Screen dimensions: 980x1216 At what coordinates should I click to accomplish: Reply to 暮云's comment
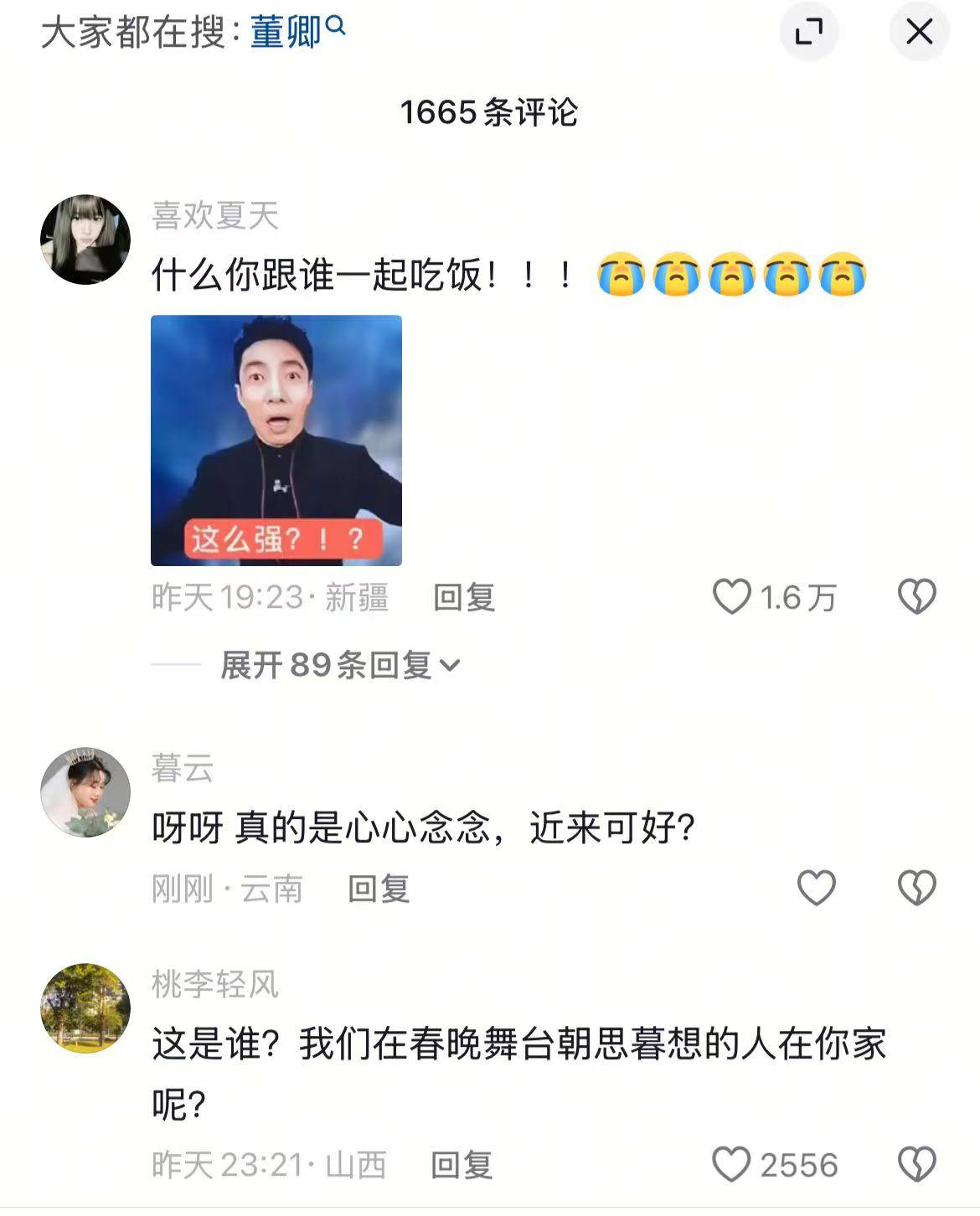pyautogui.click(x=379, y=889)
